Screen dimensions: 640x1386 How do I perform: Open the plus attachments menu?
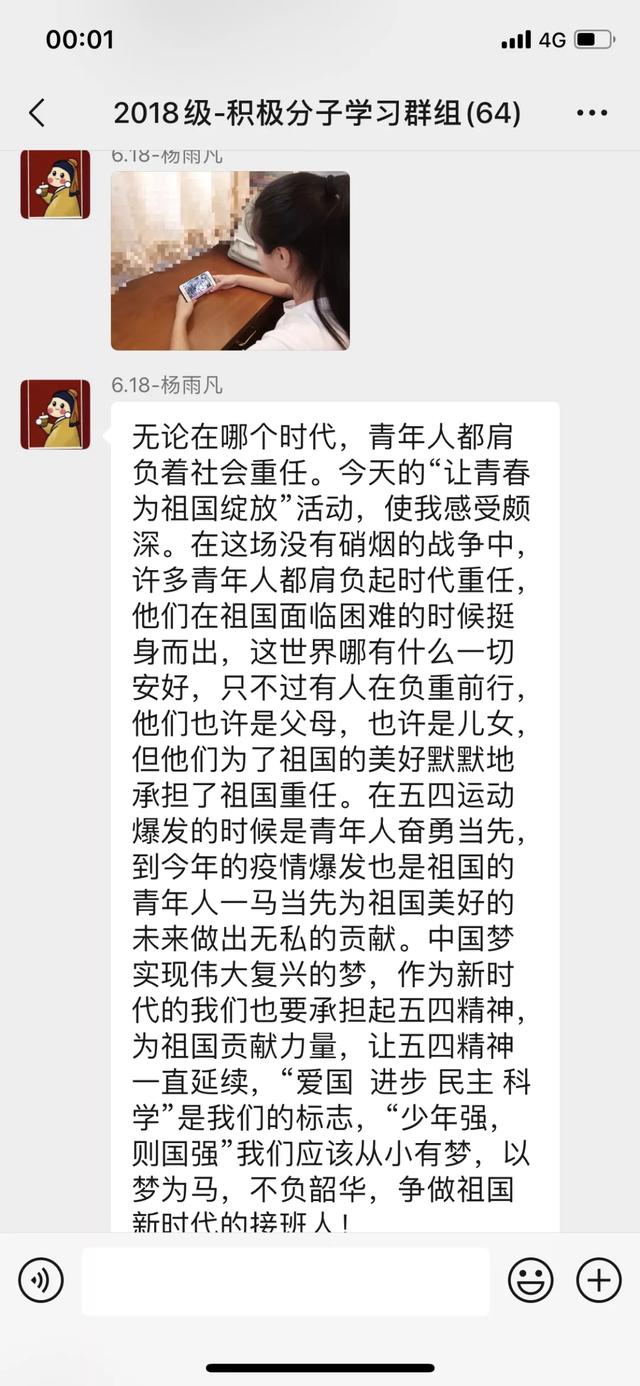click(x=598, y=1280)
